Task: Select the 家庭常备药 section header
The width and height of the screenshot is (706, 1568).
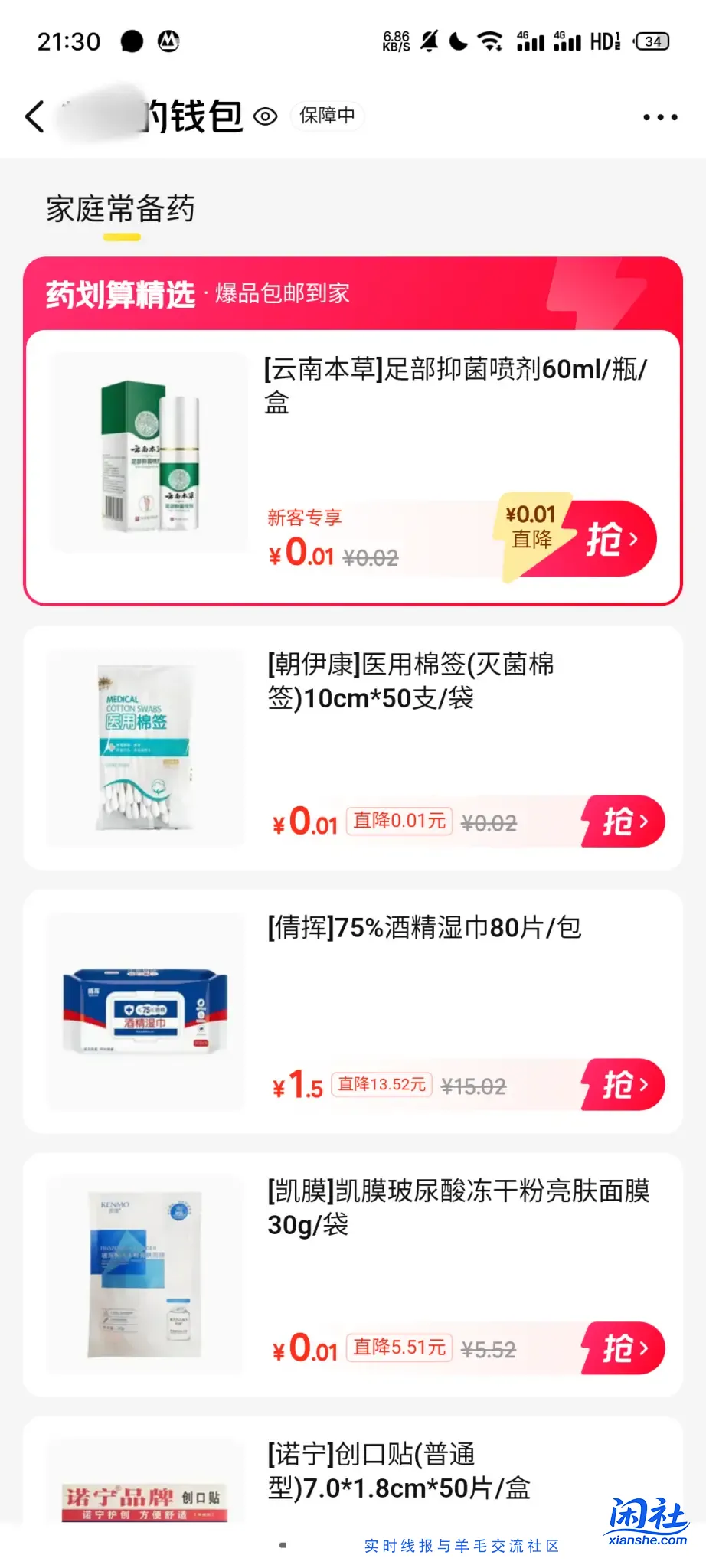Action: 120,208
